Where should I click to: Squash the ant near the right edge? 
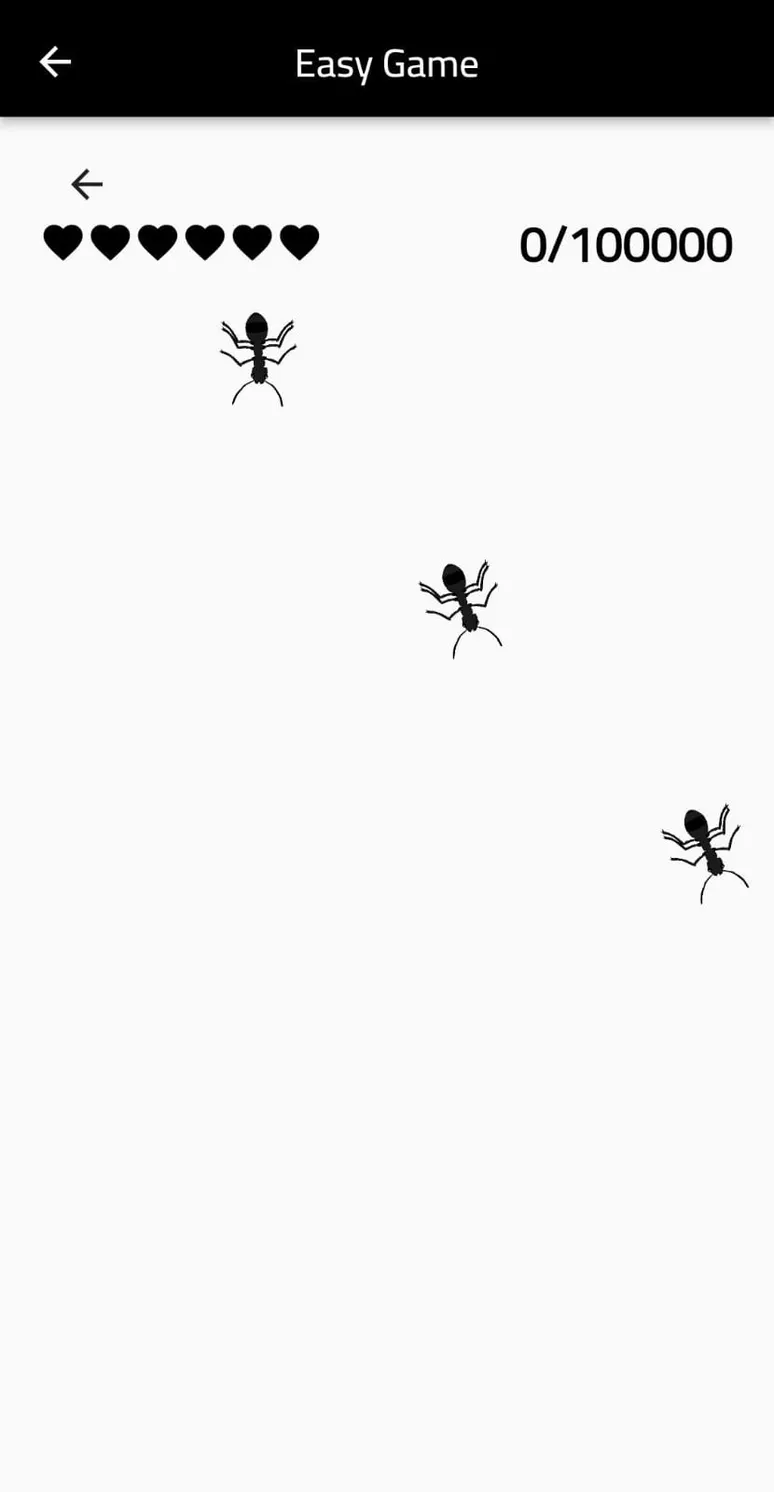point(705,853)
